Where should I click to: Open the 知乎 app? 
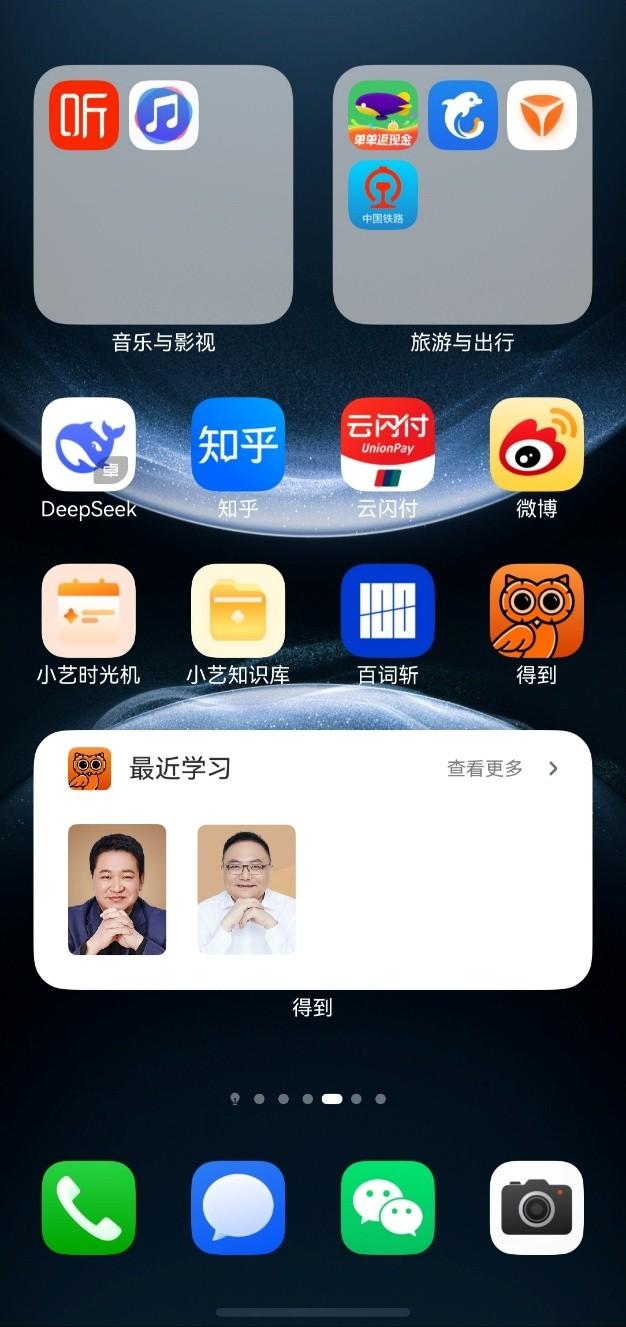(238, 445)
